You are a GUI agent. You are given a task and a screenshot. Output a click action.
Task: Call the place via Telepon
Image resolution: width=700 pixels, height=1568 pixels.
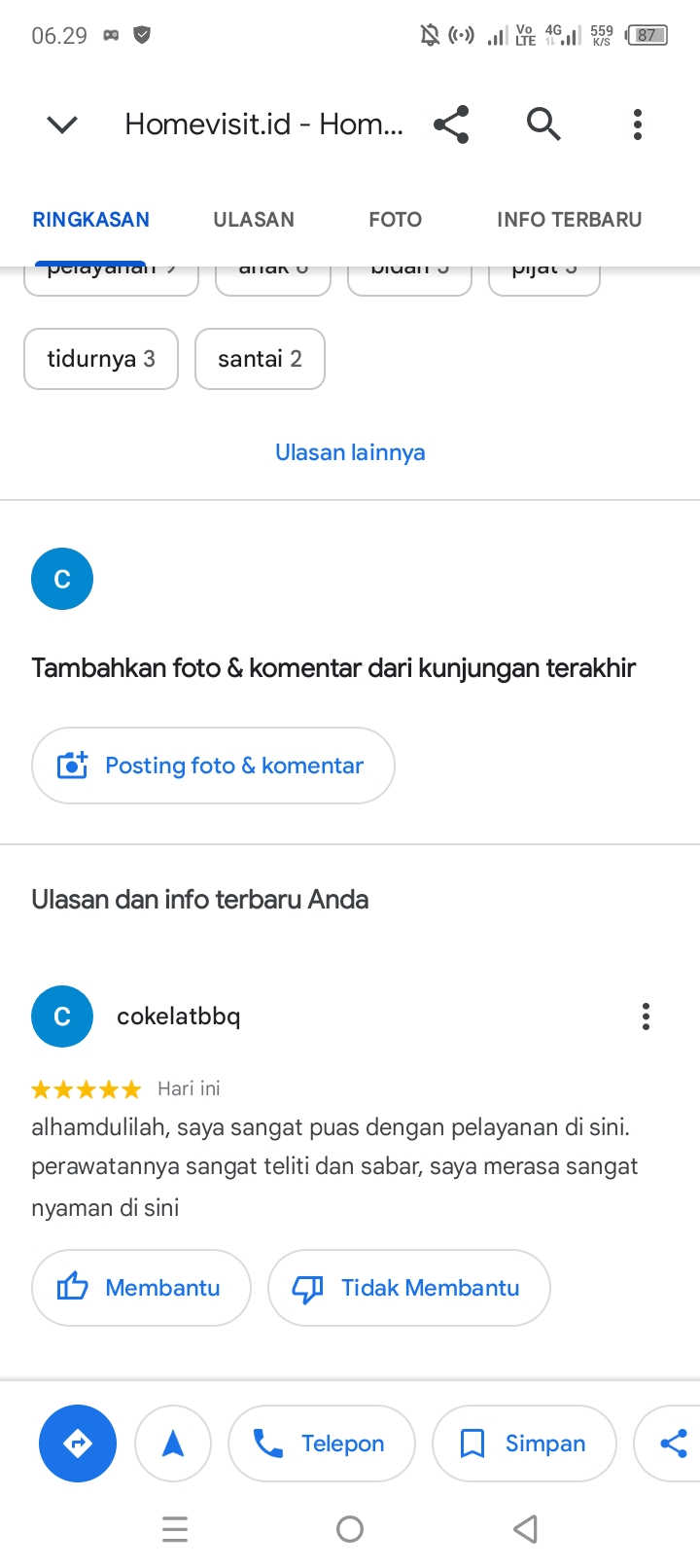coord(322,1443)
